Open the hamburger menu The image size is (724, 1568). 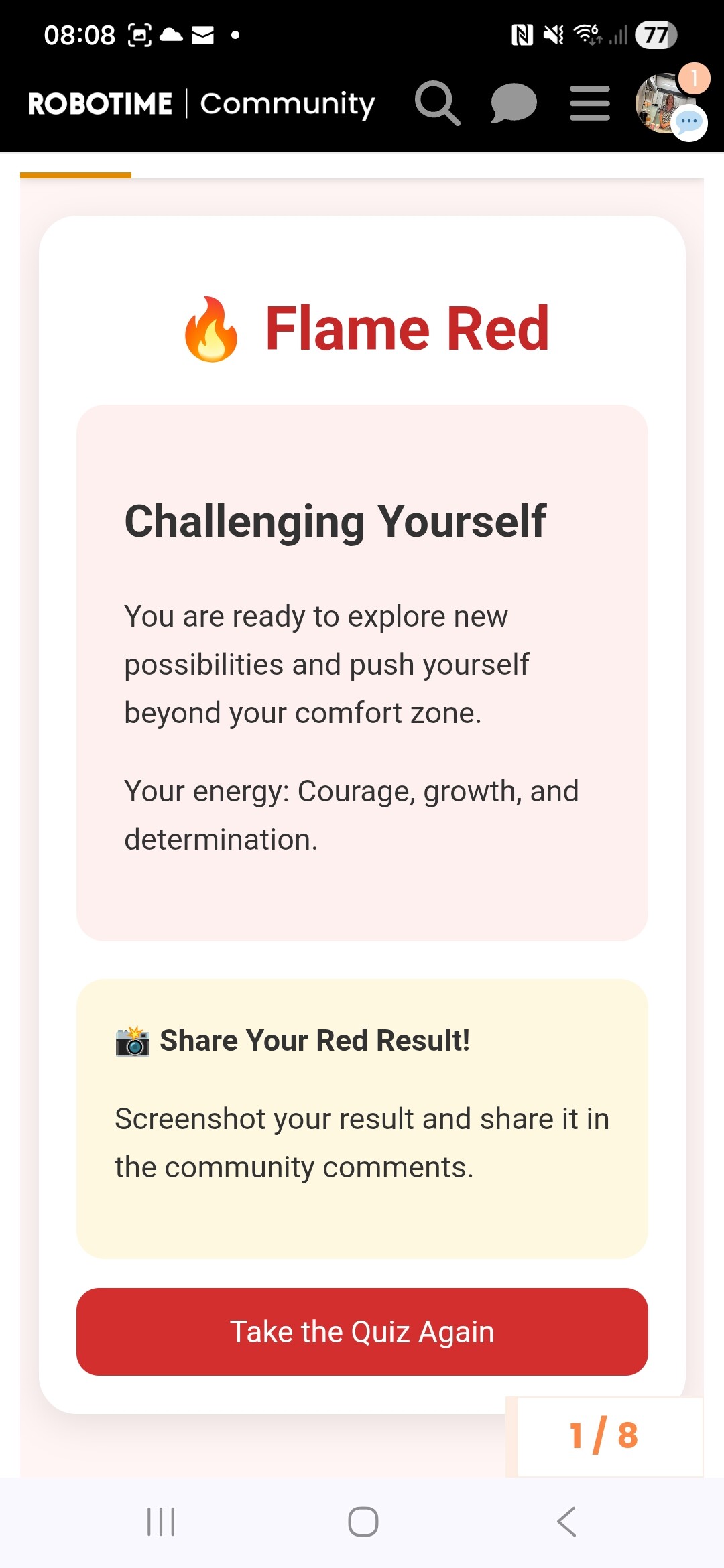(x=590, y=104)
